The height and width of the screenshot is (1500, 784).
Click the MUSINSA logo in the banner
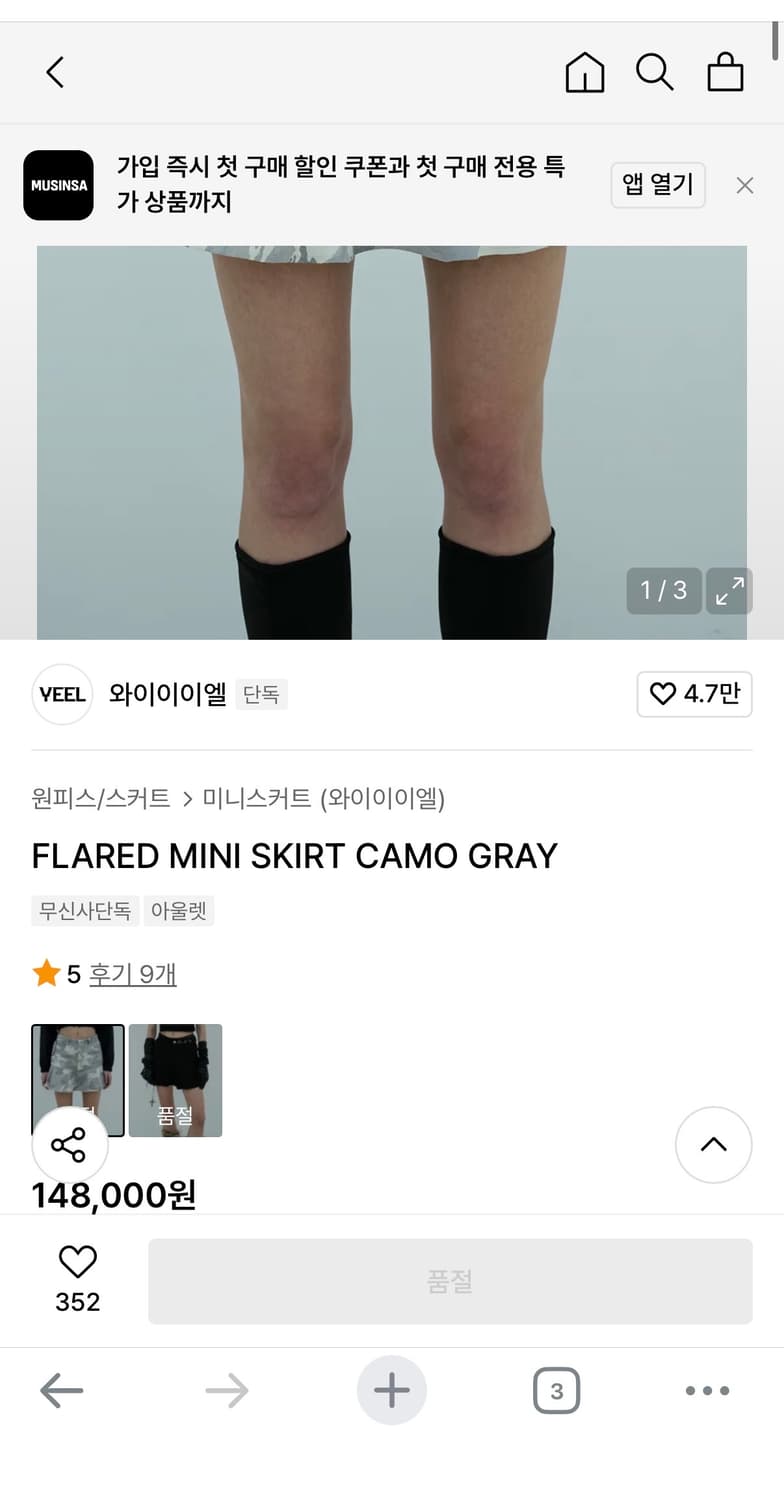click(57, 185)
